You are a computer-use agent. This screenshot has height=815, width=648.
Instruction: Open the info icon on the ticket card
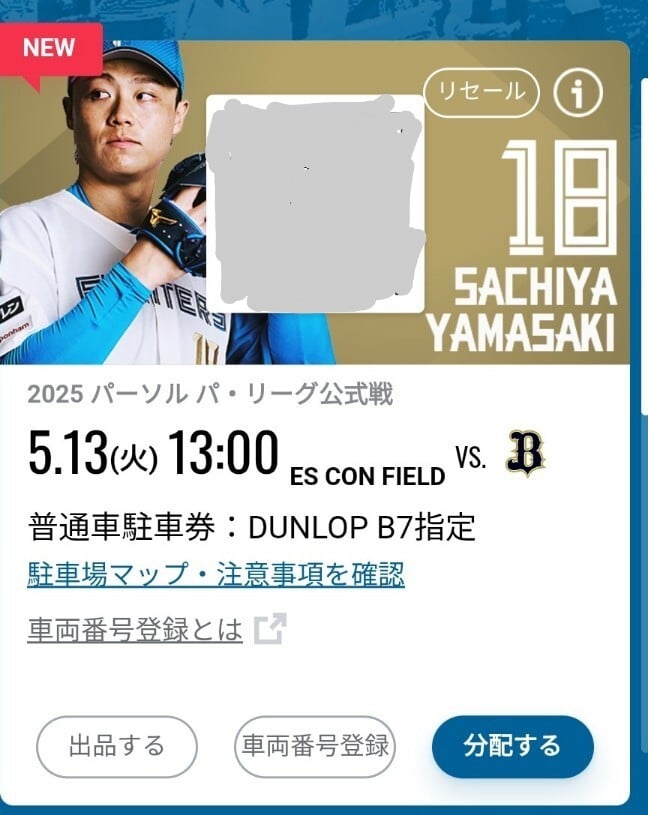point(578,93)
